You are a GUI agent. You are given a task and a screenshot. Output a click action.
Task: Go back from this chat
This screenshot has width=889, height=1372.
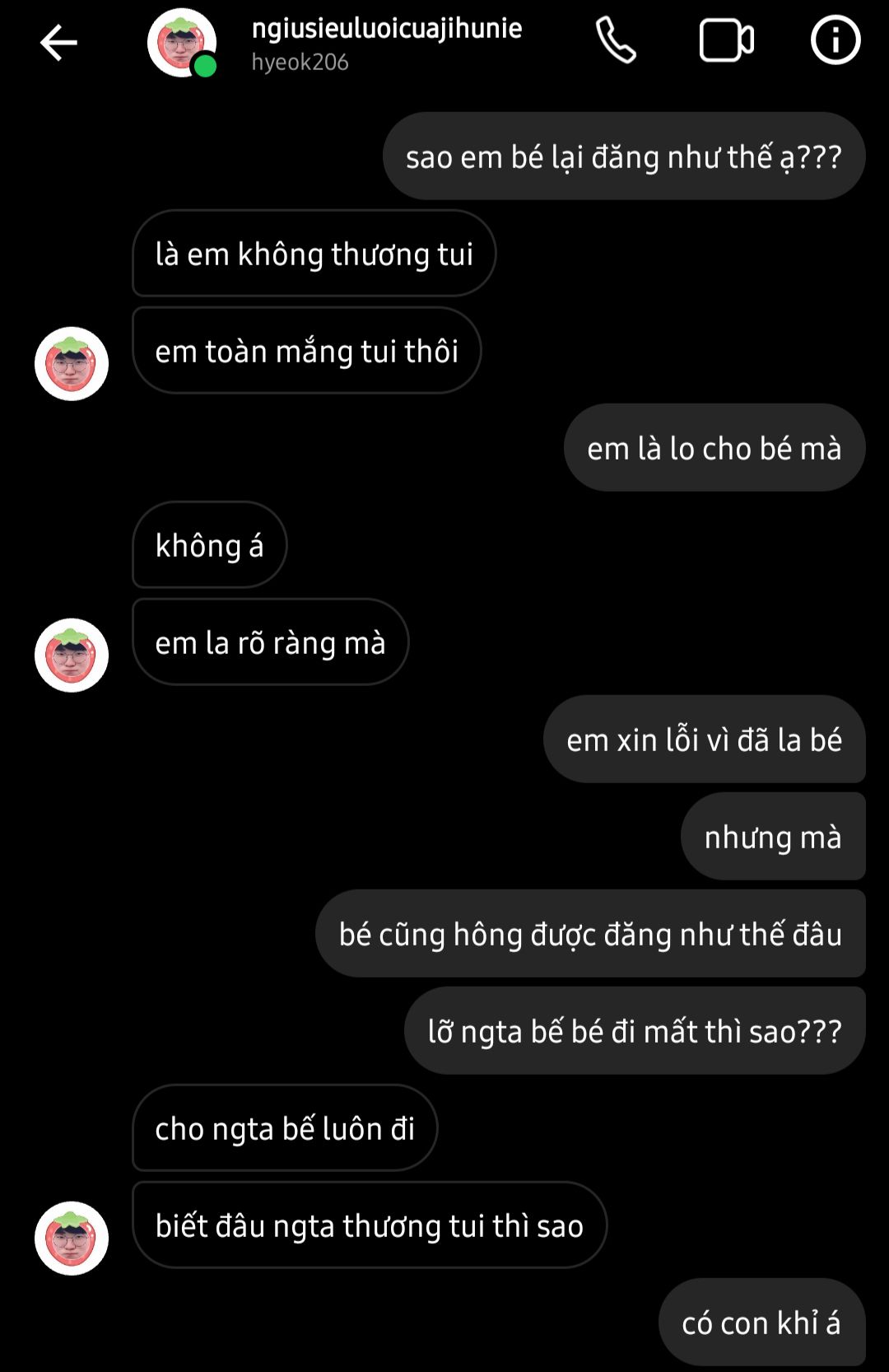pos(58,43)
